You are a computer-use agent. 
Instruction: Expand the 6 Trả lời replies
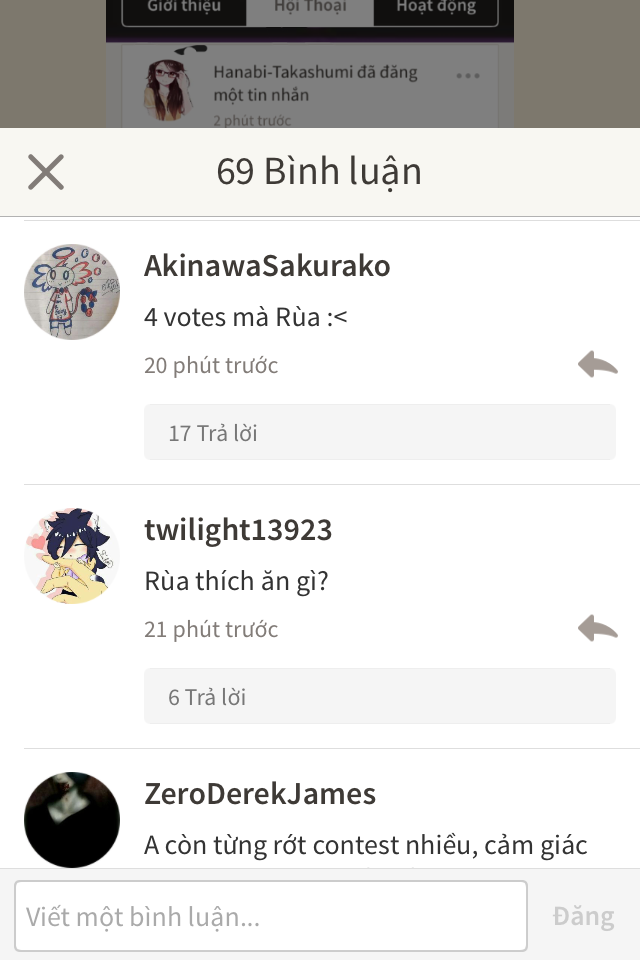click(380, 696)
